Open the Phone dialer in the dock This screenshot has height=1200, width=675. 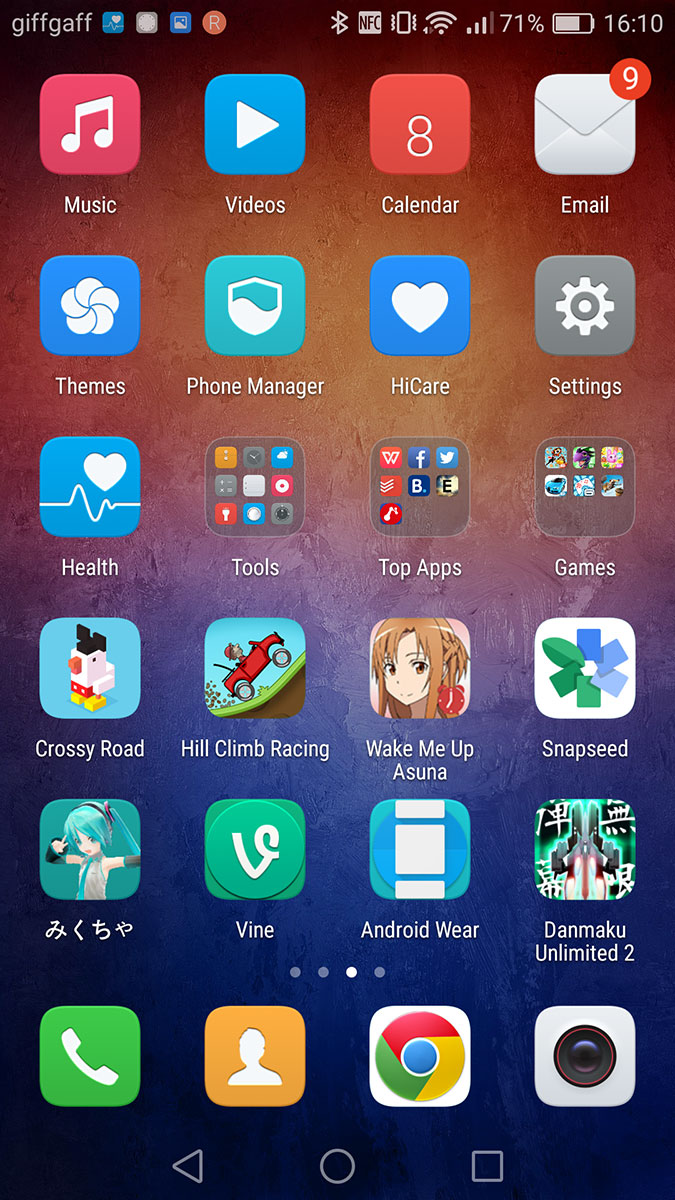coord(90,1056)
